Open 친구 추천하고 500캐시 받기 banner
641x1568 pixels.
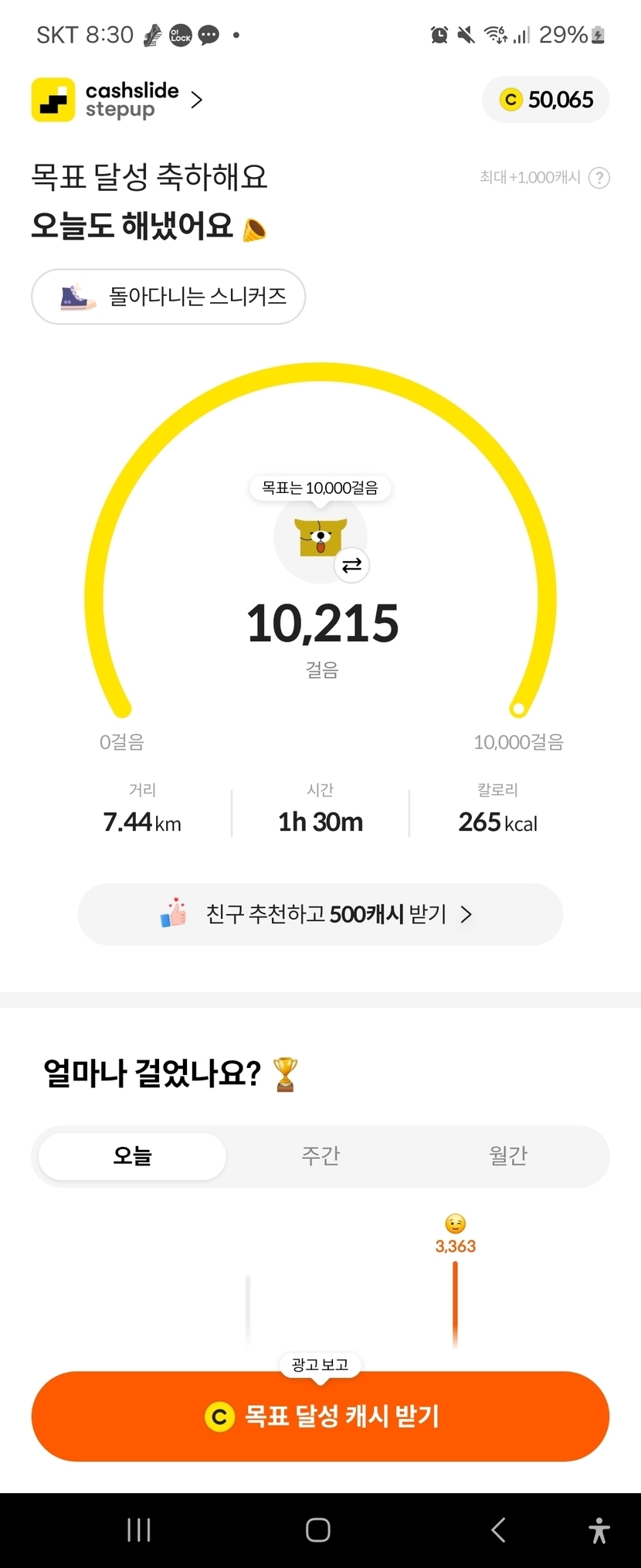[x=320, y=914]
